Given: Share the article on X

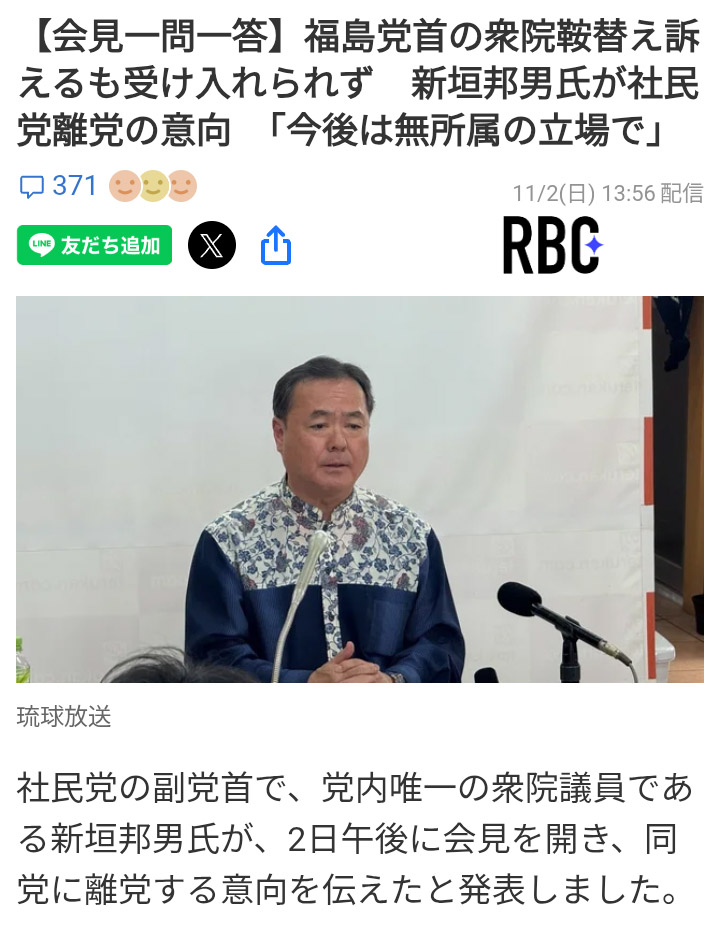Looking at the screenshot, I should [x=212, y=245].
